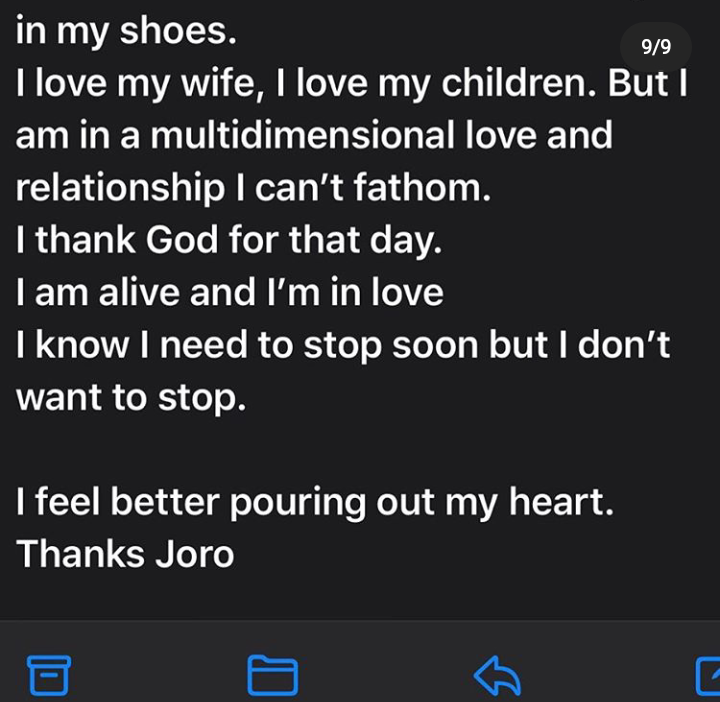This screenshot has width=720, height=702.
Task: Reply to this email
Action: point(497,676)
